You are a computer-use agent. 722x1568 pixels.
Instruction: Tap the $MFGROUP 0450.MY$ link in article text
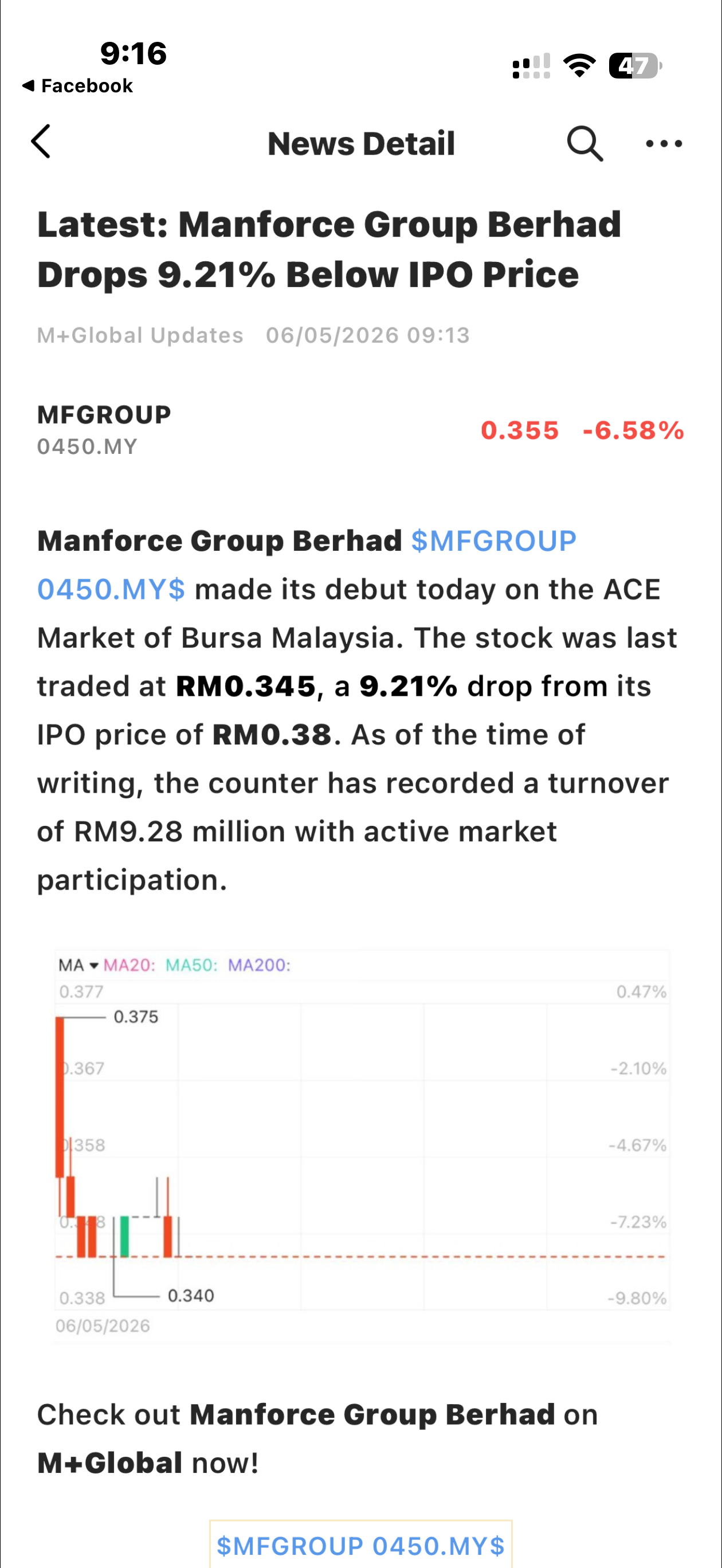tap(306, 565)
